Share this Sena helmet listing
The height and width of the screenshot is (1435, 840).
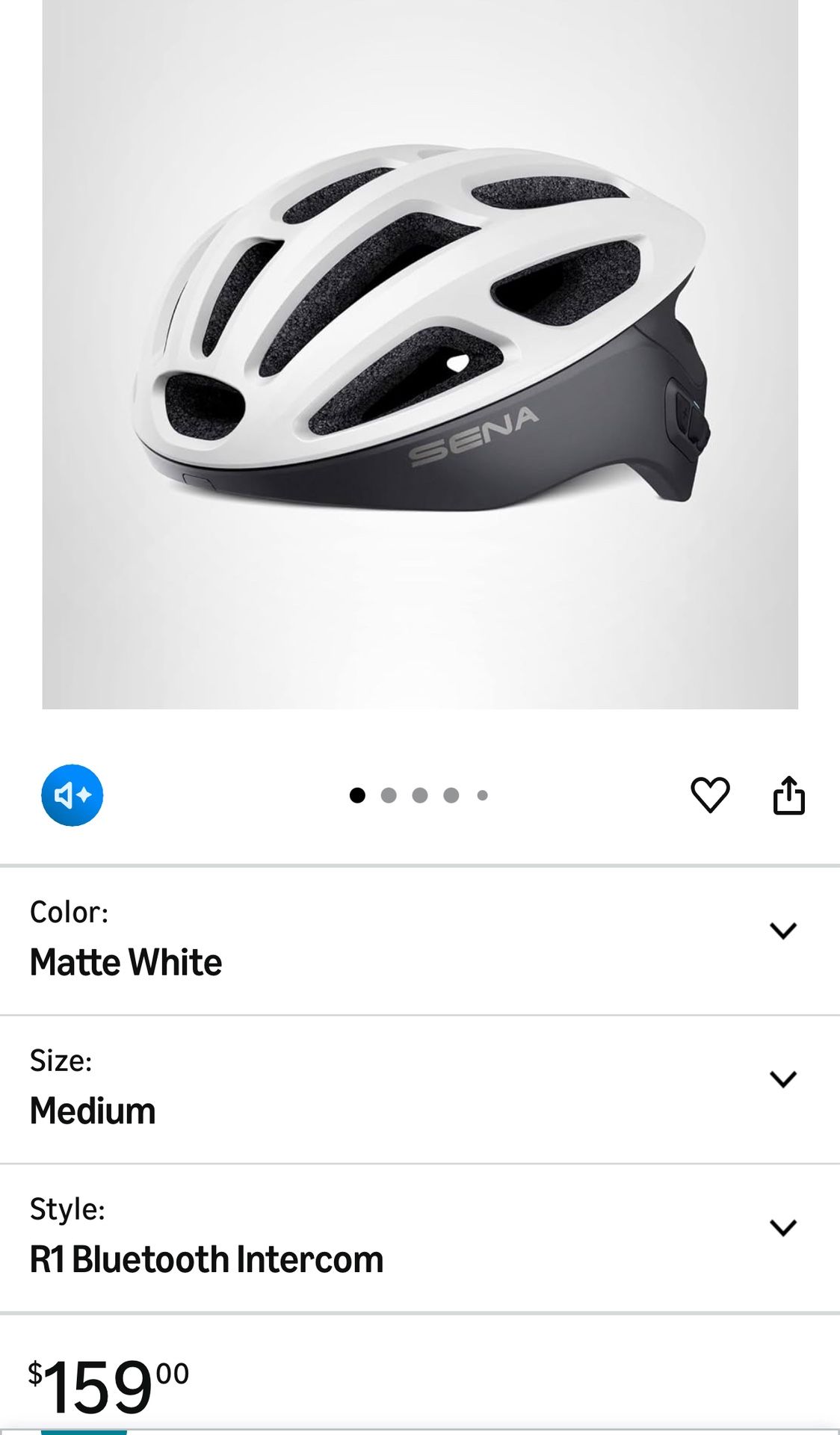pos(788,794)
